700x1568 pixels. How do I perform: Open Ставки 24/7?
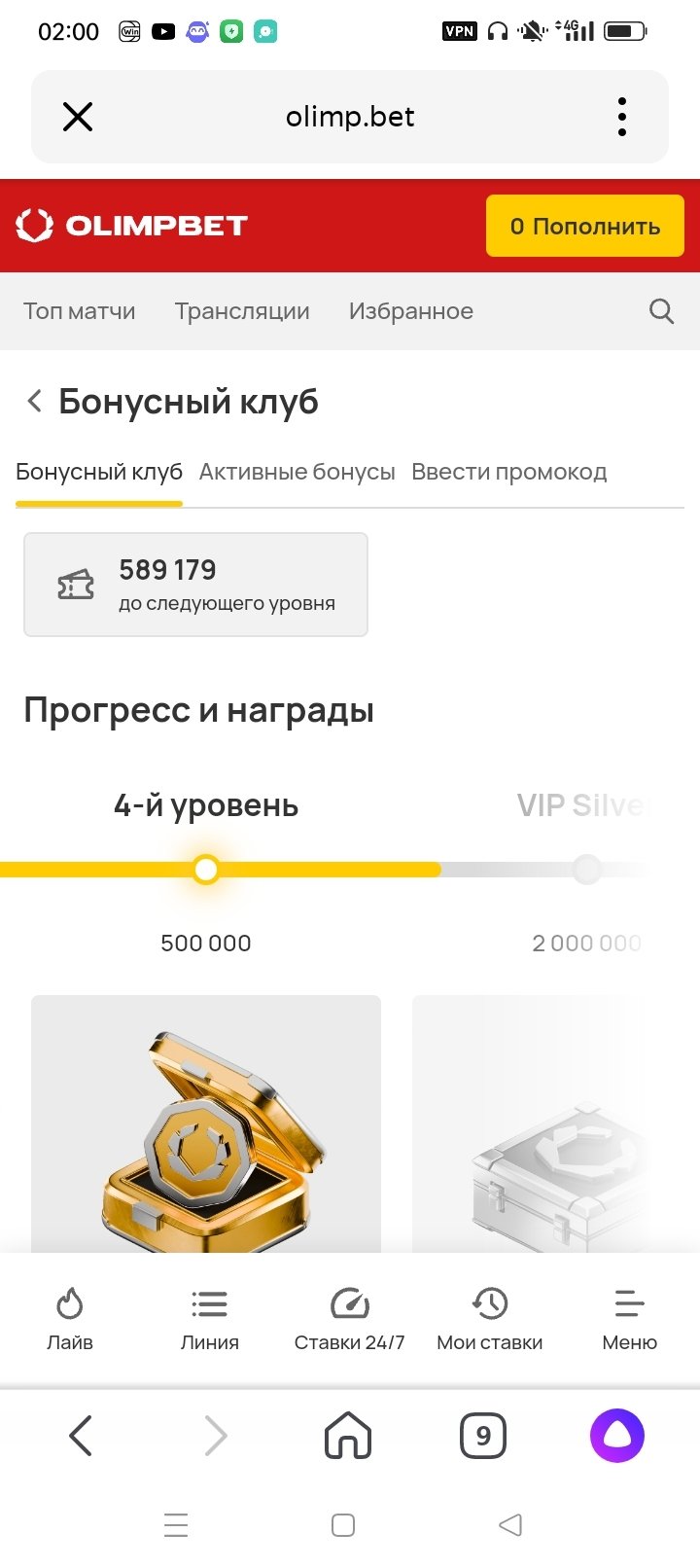click(350, 1319)
